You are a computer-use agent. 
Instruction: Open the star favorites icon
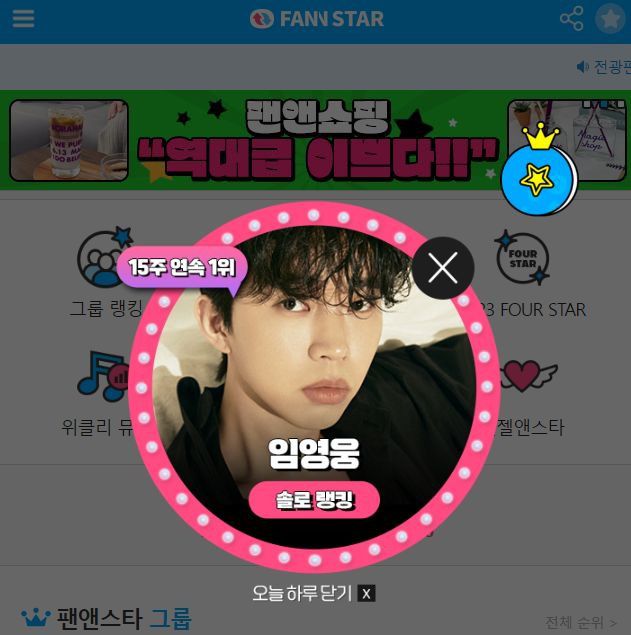click(609, 19)
